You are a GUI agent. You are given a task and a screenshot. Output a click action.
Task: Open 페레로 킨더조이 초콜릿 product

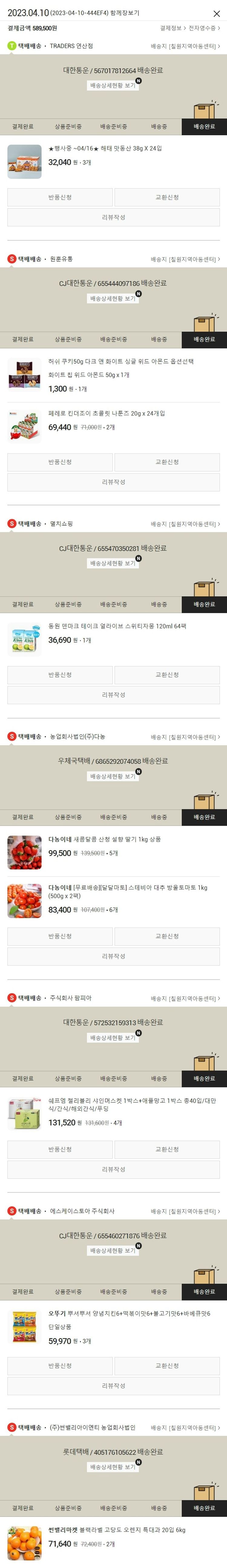[107, 413]
